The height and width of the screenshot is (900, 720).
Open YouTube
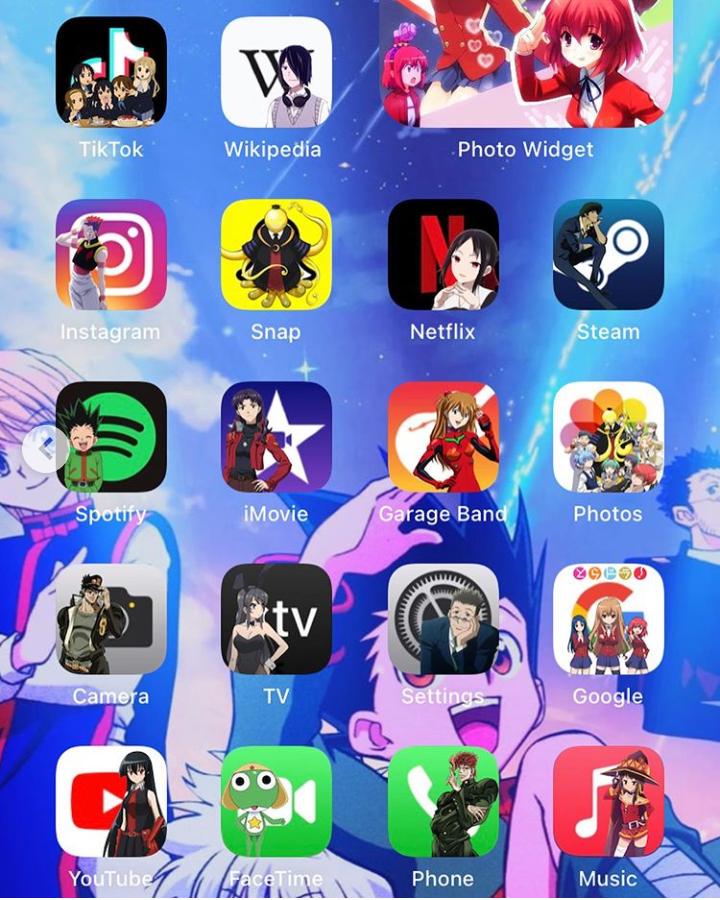[111, 801]
